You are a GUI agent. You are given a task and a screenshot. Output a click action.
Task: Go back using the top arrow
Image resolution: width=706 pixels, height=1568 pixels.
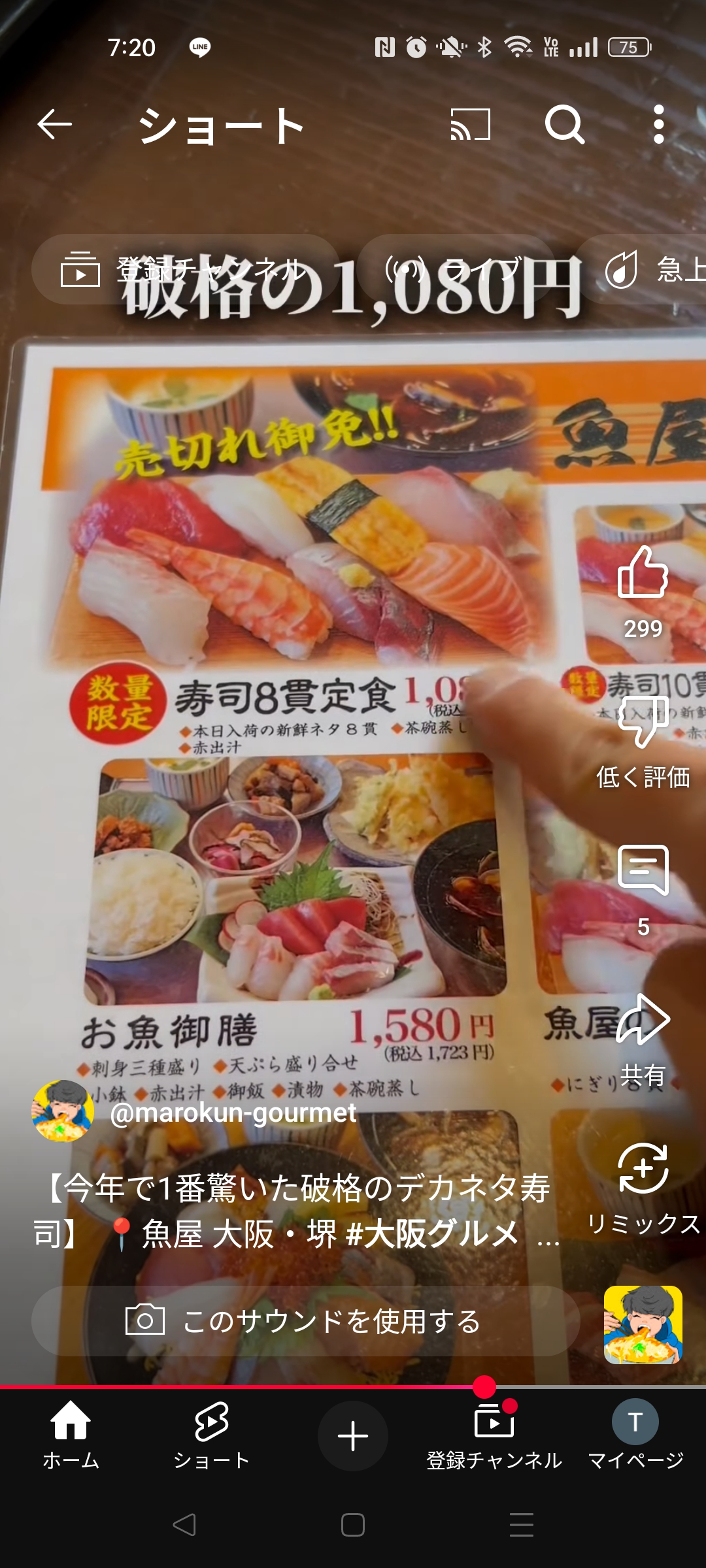coord(54,124)
